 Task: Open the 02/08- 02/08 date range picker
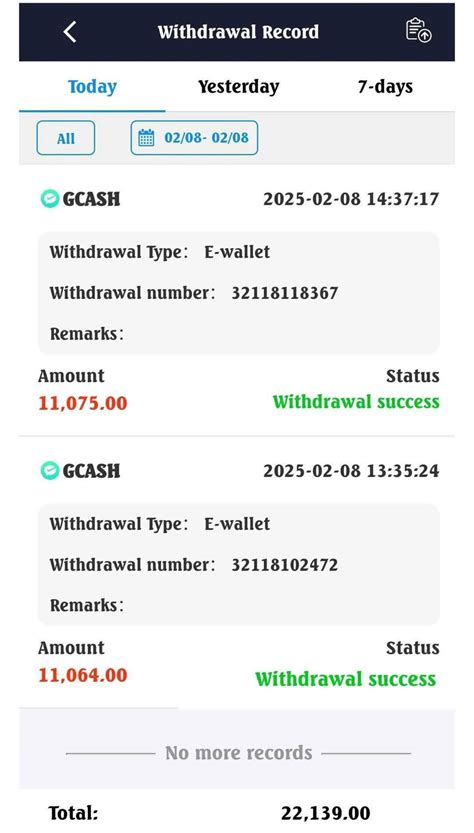click(x=194, y=138)
